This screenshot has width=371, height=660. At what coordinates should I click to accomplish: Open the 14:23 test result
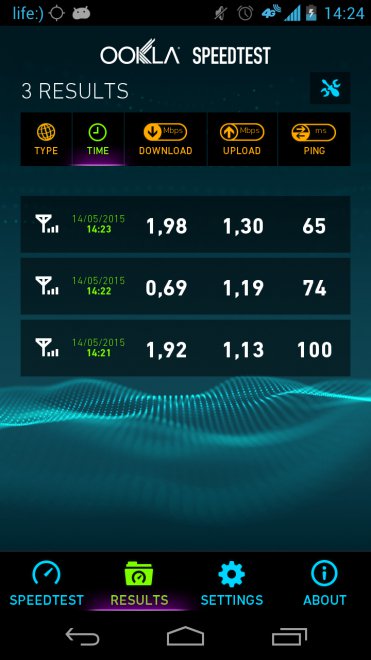click(185, 224)
